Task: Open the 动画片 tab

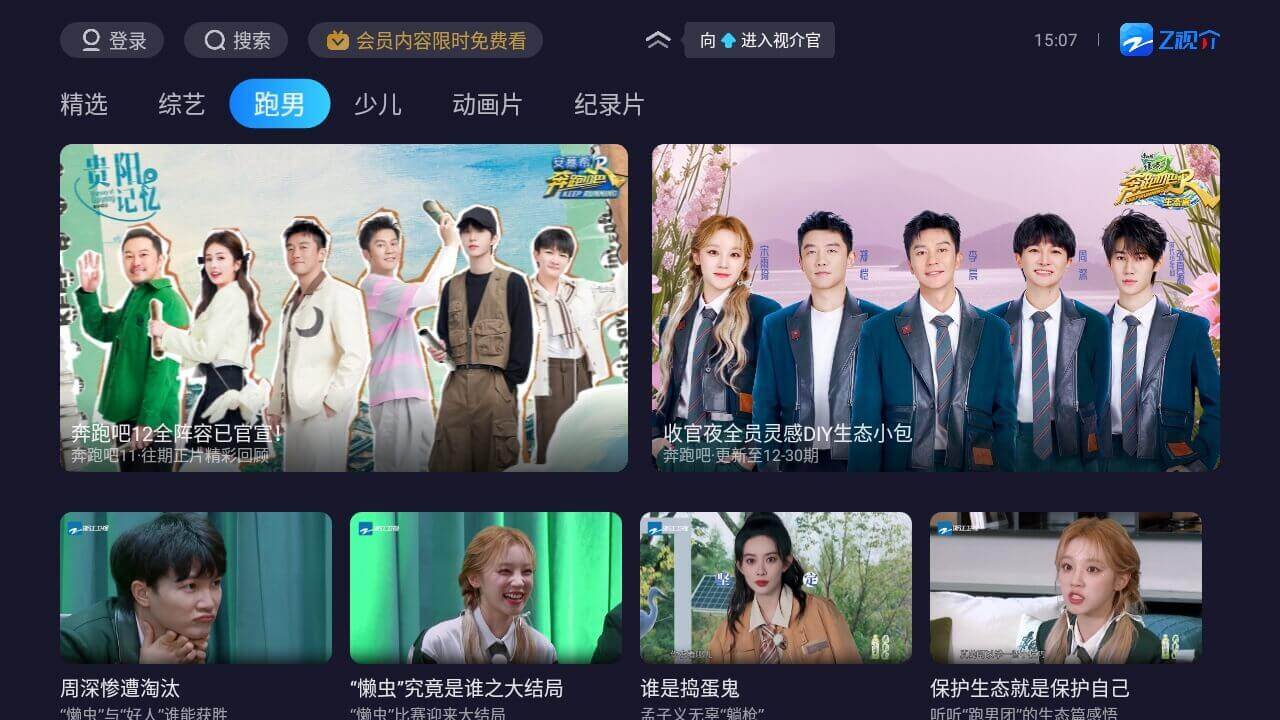Action: pos(487,104)
